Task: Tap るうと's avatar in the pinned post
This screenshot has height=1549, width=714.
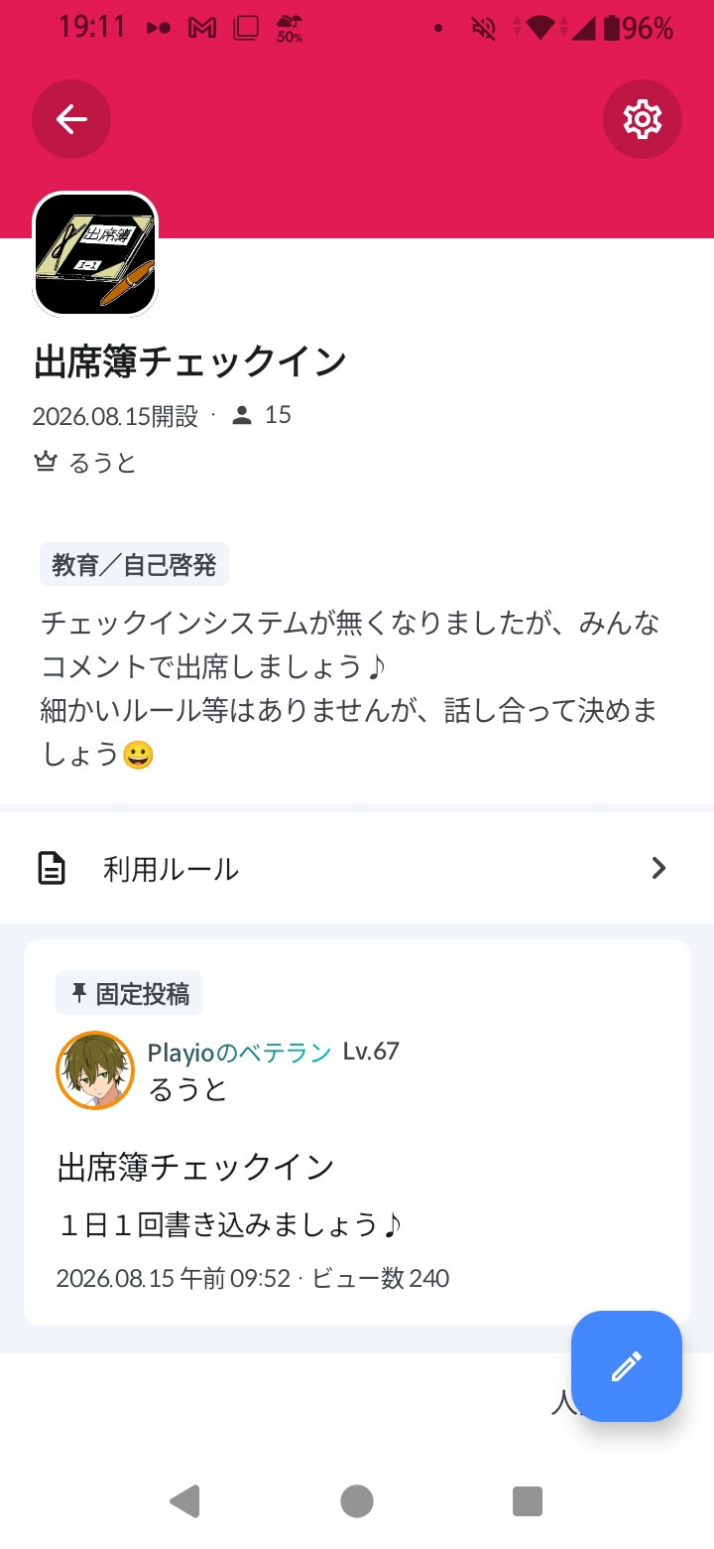Action: pos(95,1070)
